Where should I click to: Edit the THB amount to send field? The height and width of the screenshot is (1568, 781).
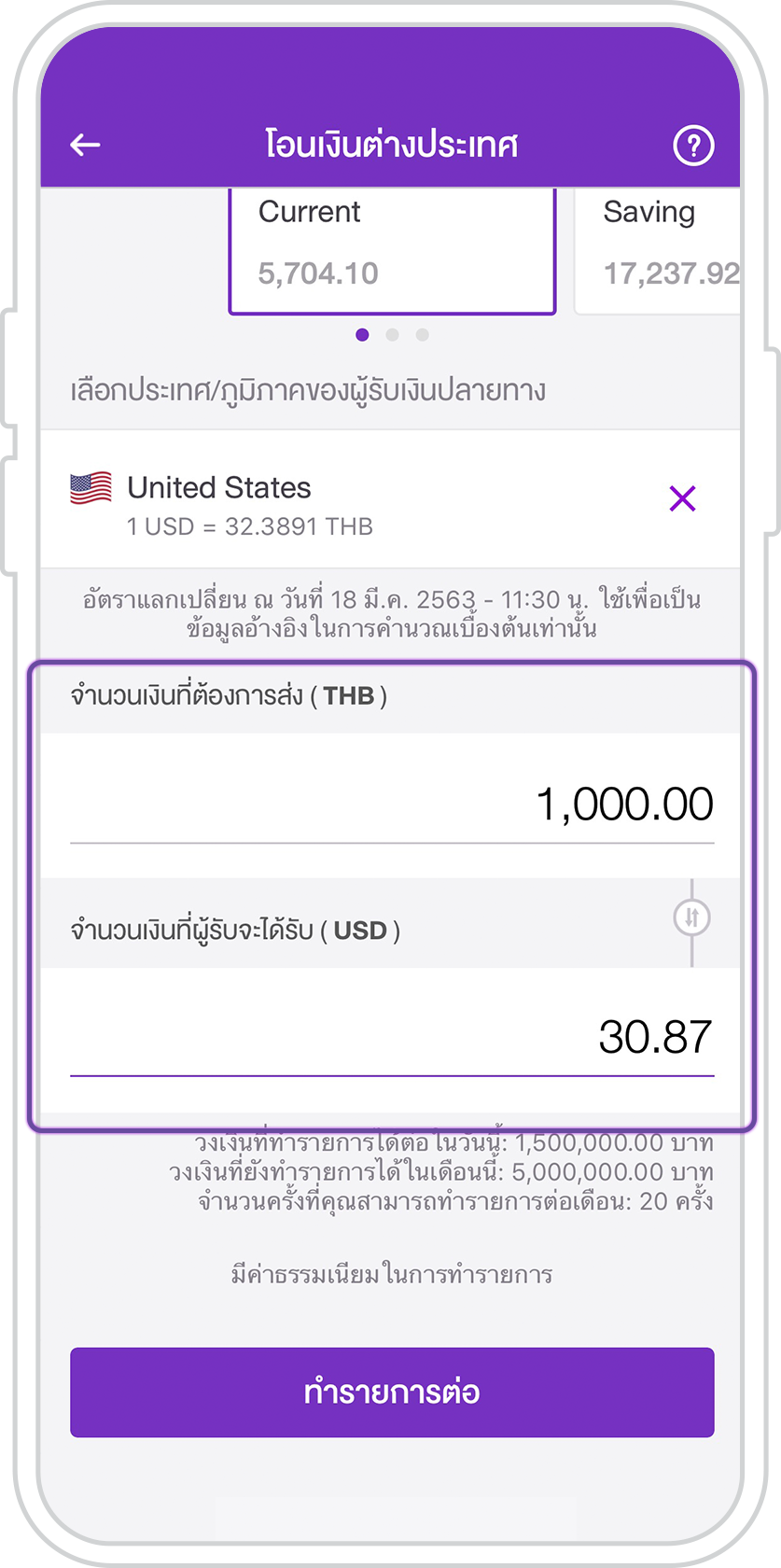pyautogui.click(x=392, y=804)
